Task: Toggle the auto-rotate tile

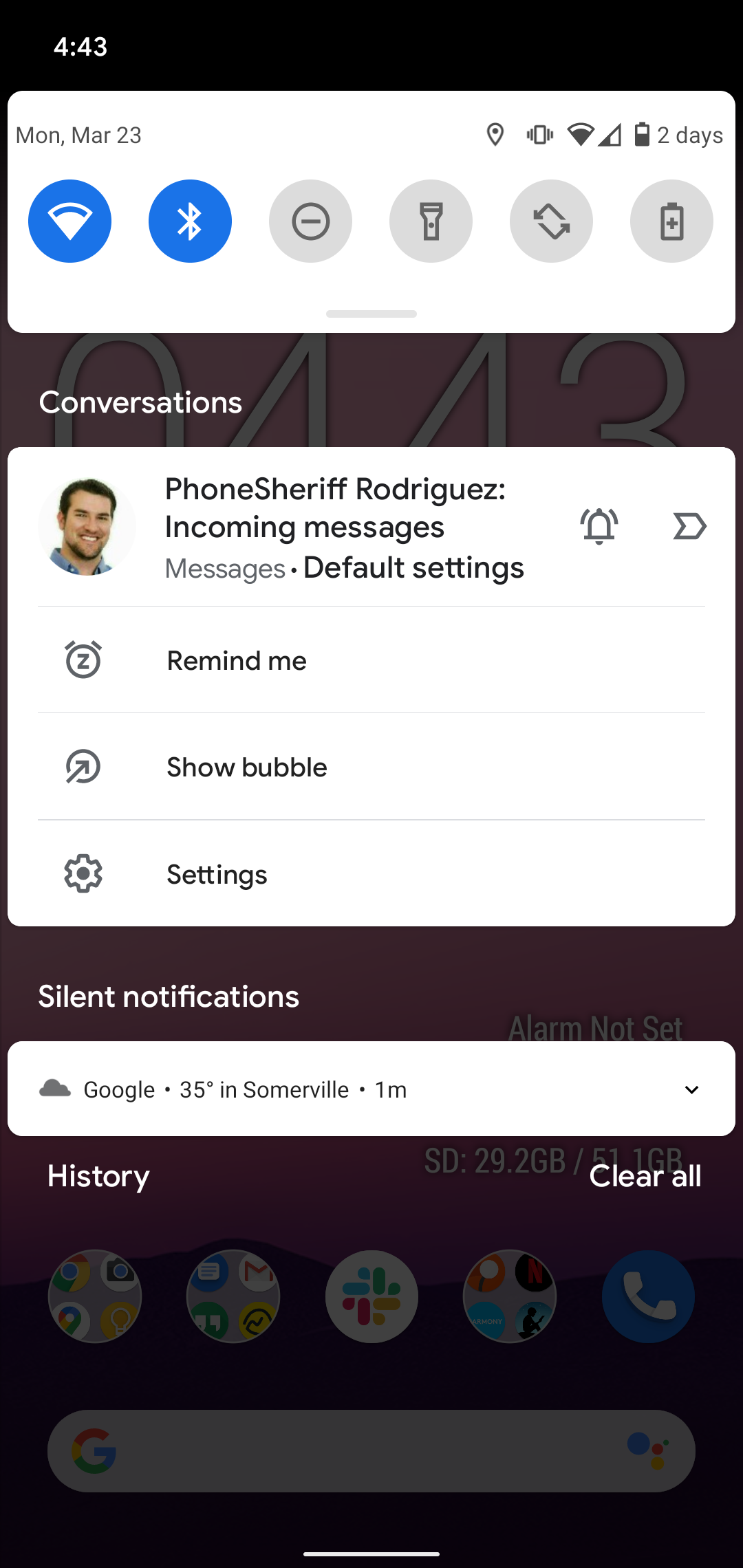Action: 551,221
